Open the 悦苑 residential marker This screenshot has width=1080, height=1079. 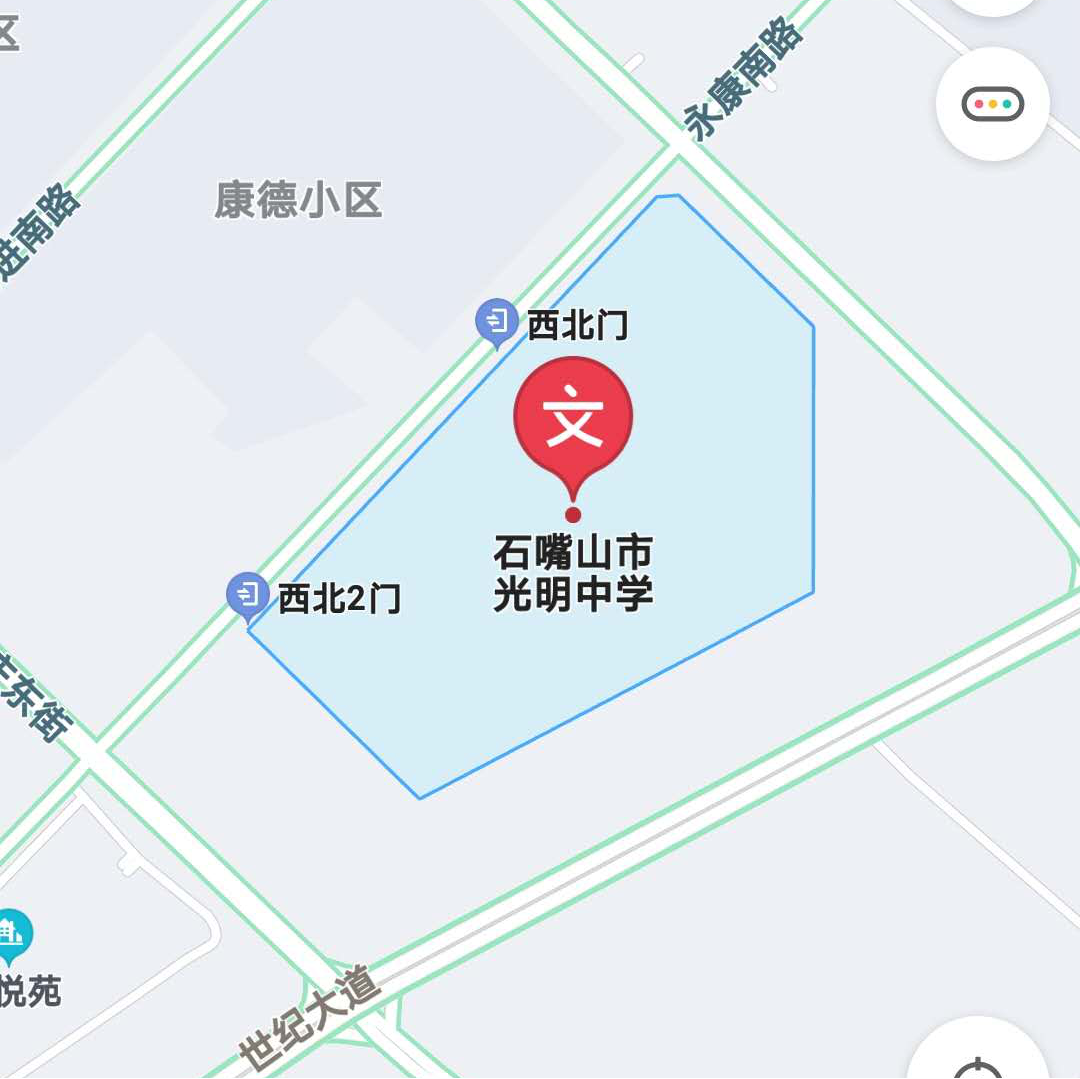[12, 934]
